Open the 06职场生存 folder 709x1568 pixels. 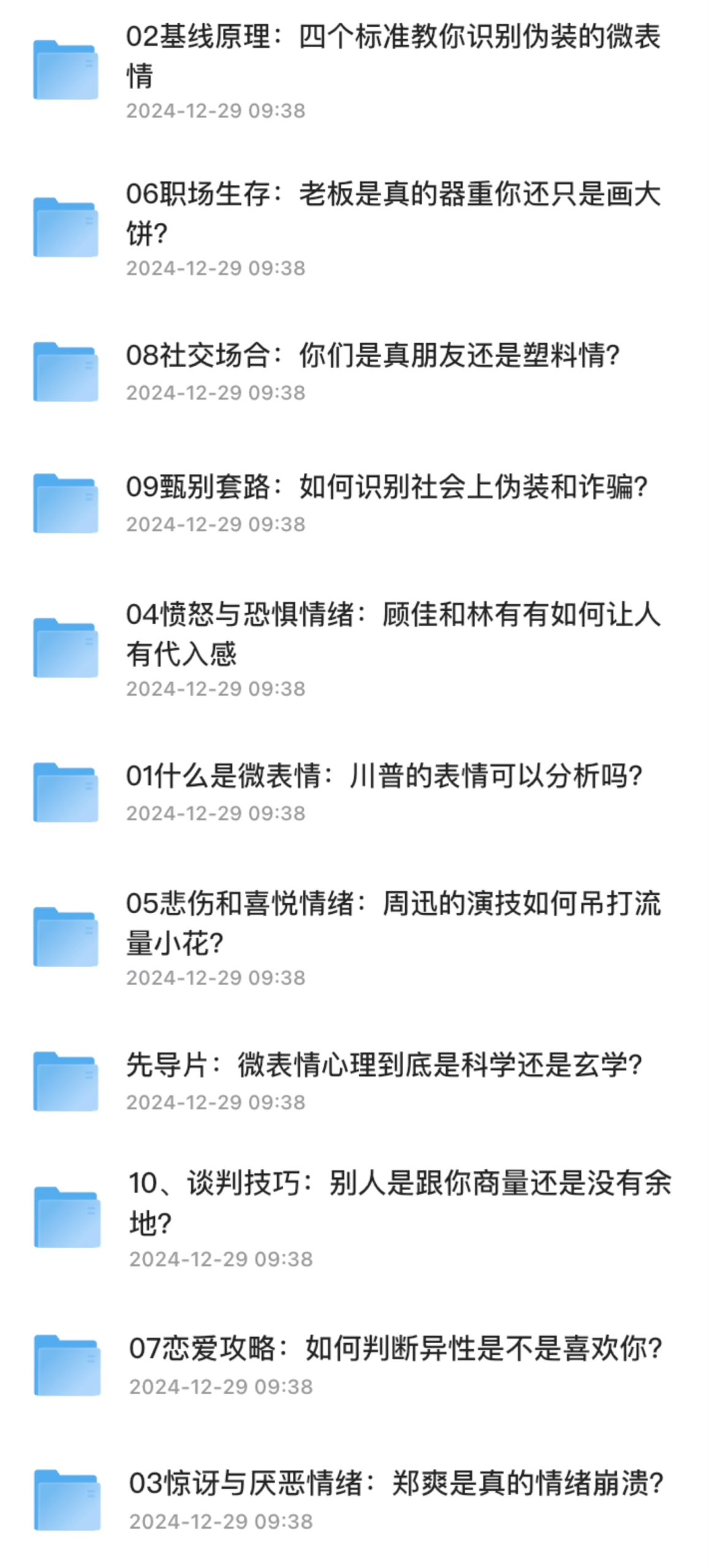point(354,228)
